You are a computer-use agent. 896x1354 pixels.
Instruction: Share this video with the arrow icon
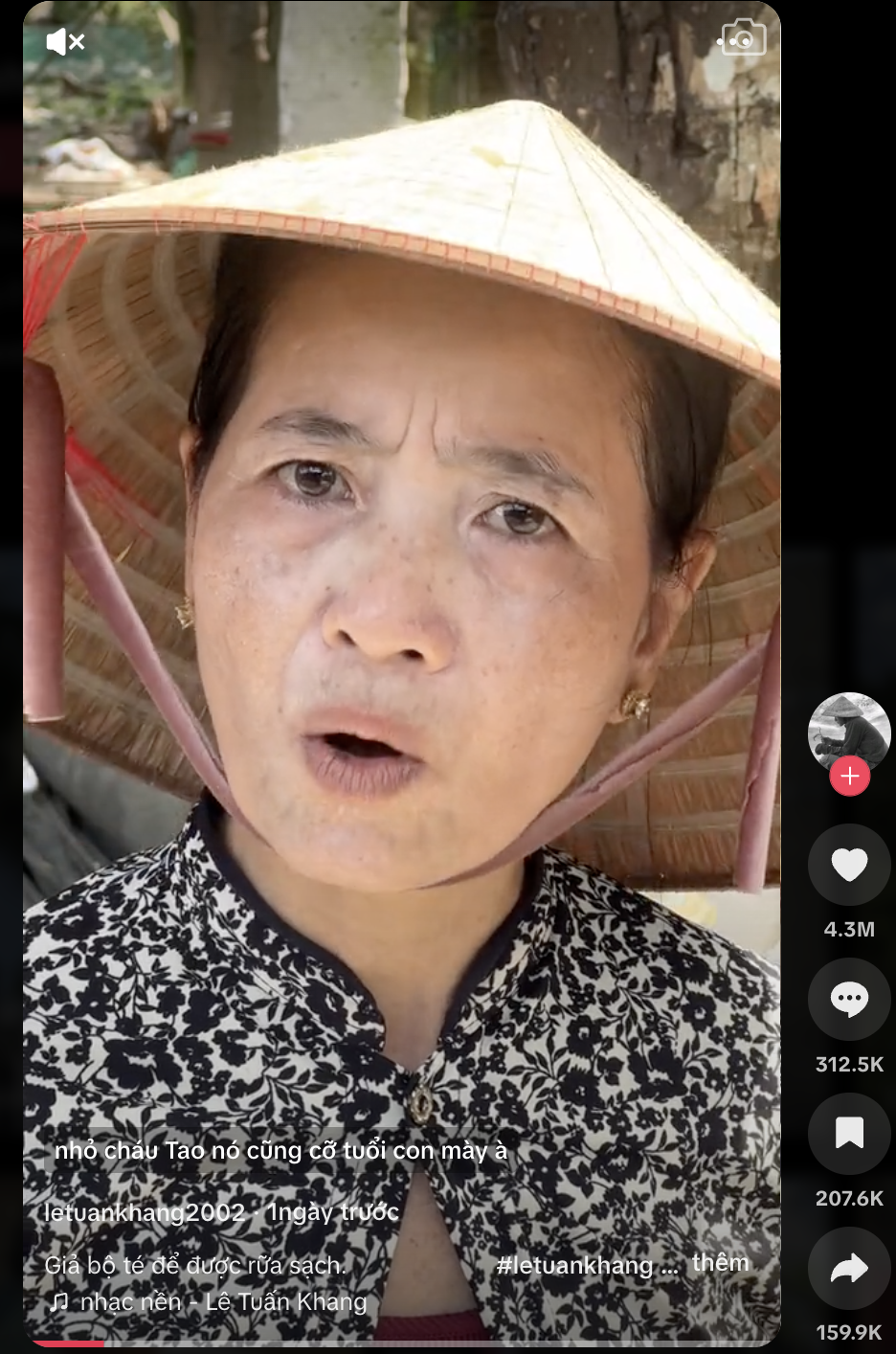click(849, 1269)
